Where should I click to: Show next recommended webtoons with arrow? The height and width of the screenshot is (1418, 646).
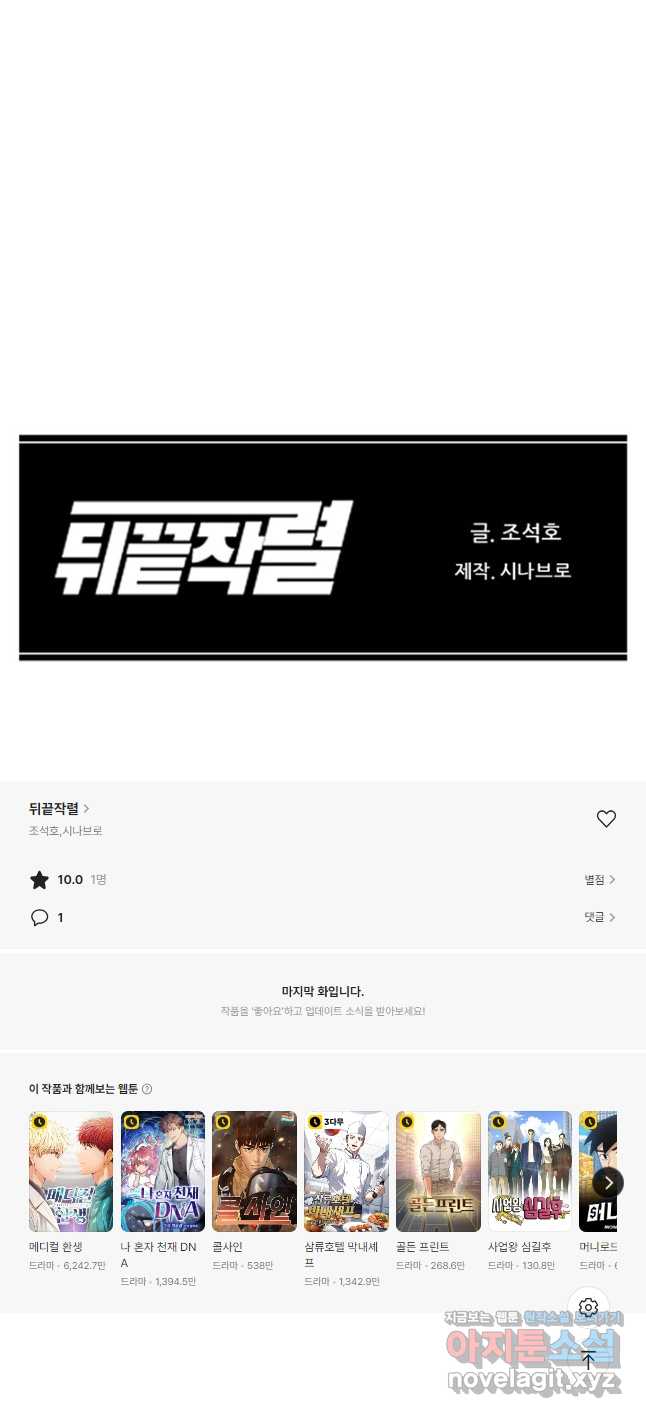(608, 1182)
